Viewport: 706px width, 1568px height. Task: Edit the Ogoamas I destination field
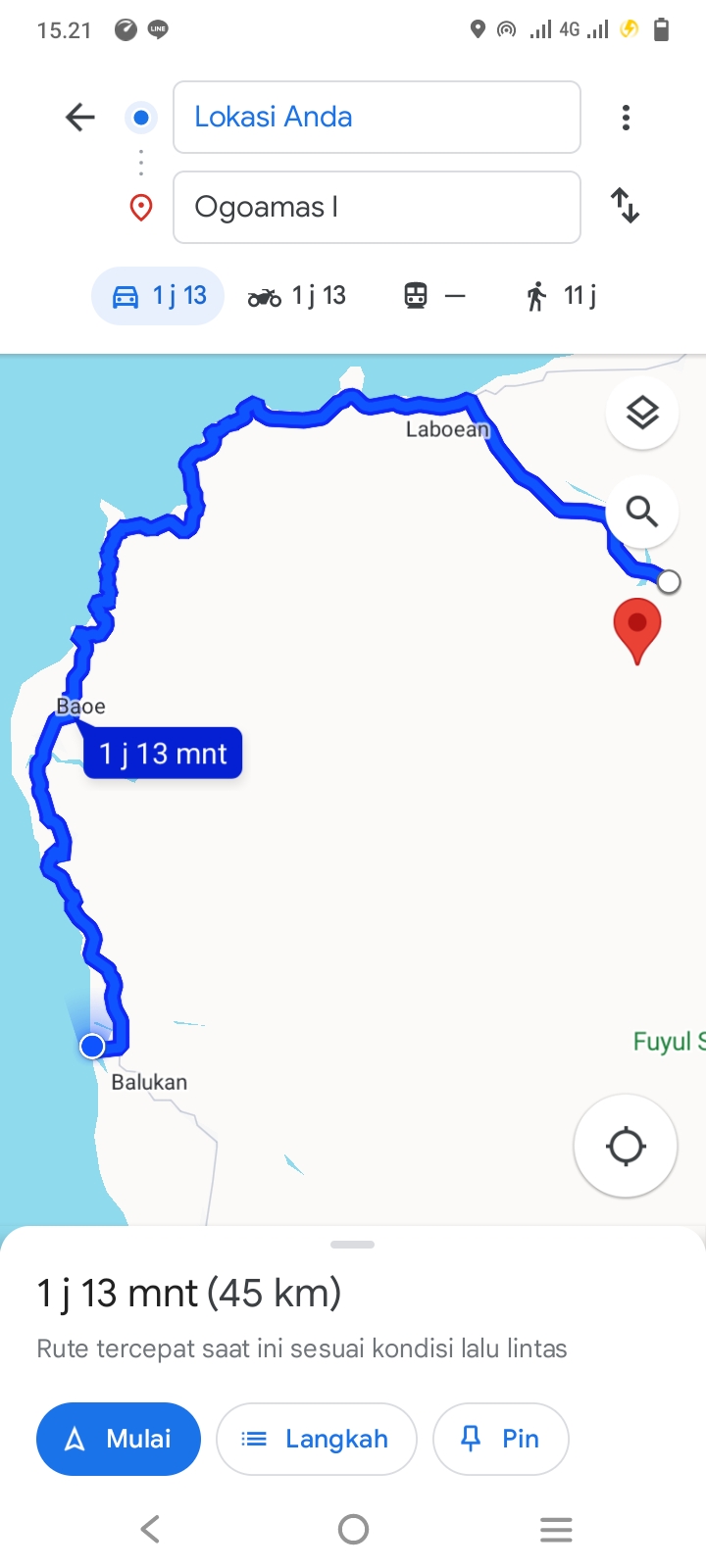(377, 207)
